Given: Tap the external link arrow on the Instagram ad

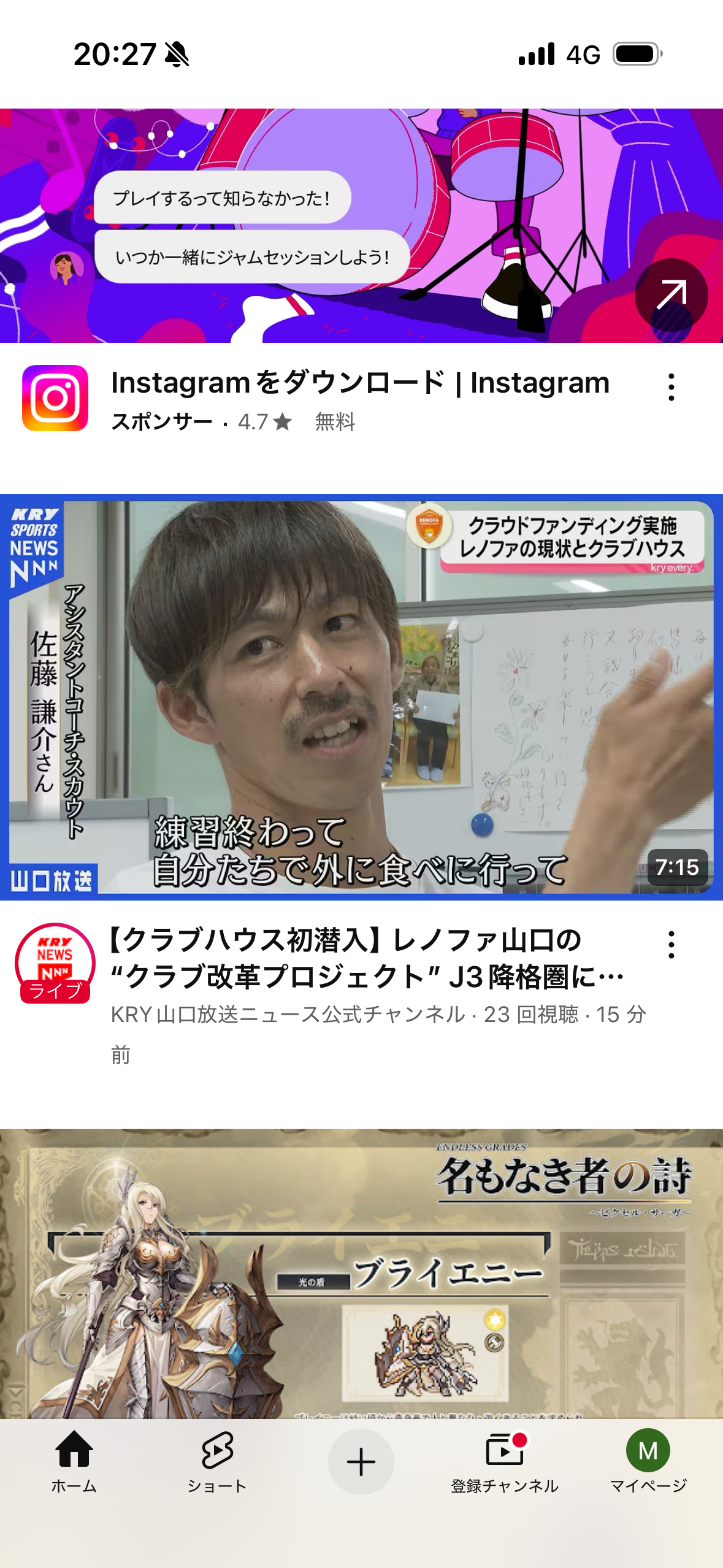Looking at the screenshot, I should point(671,295).
